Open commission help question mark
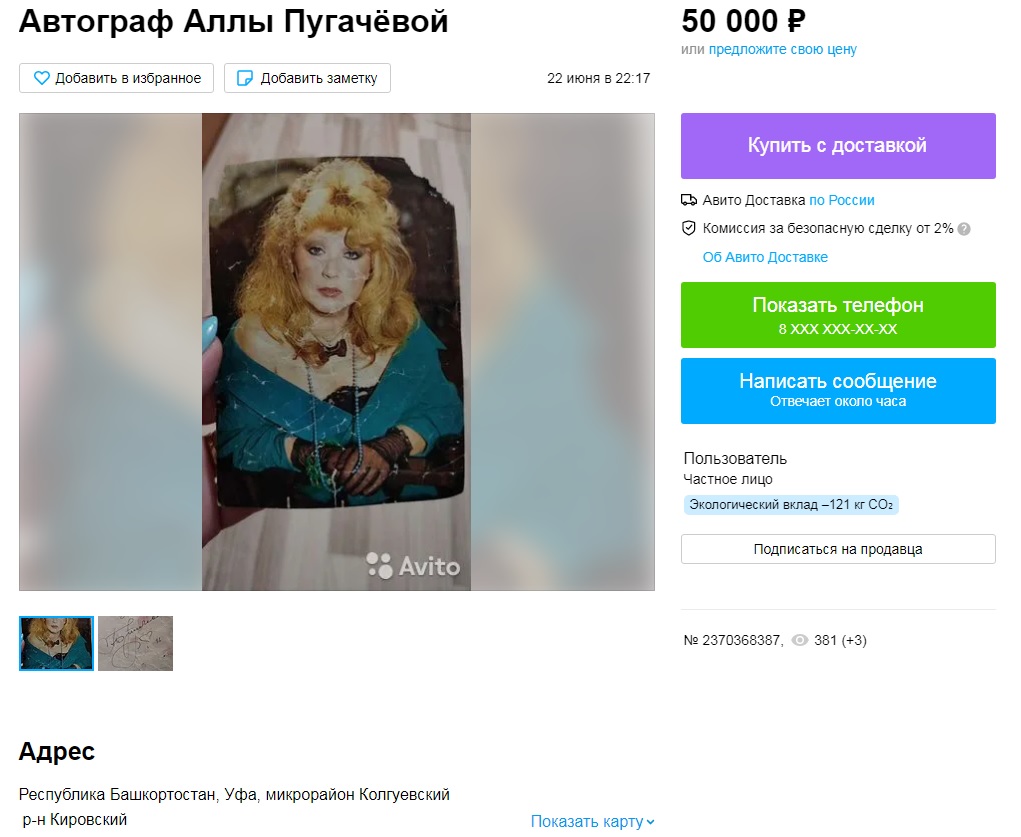1021x837 pixels. pos(964,229)
